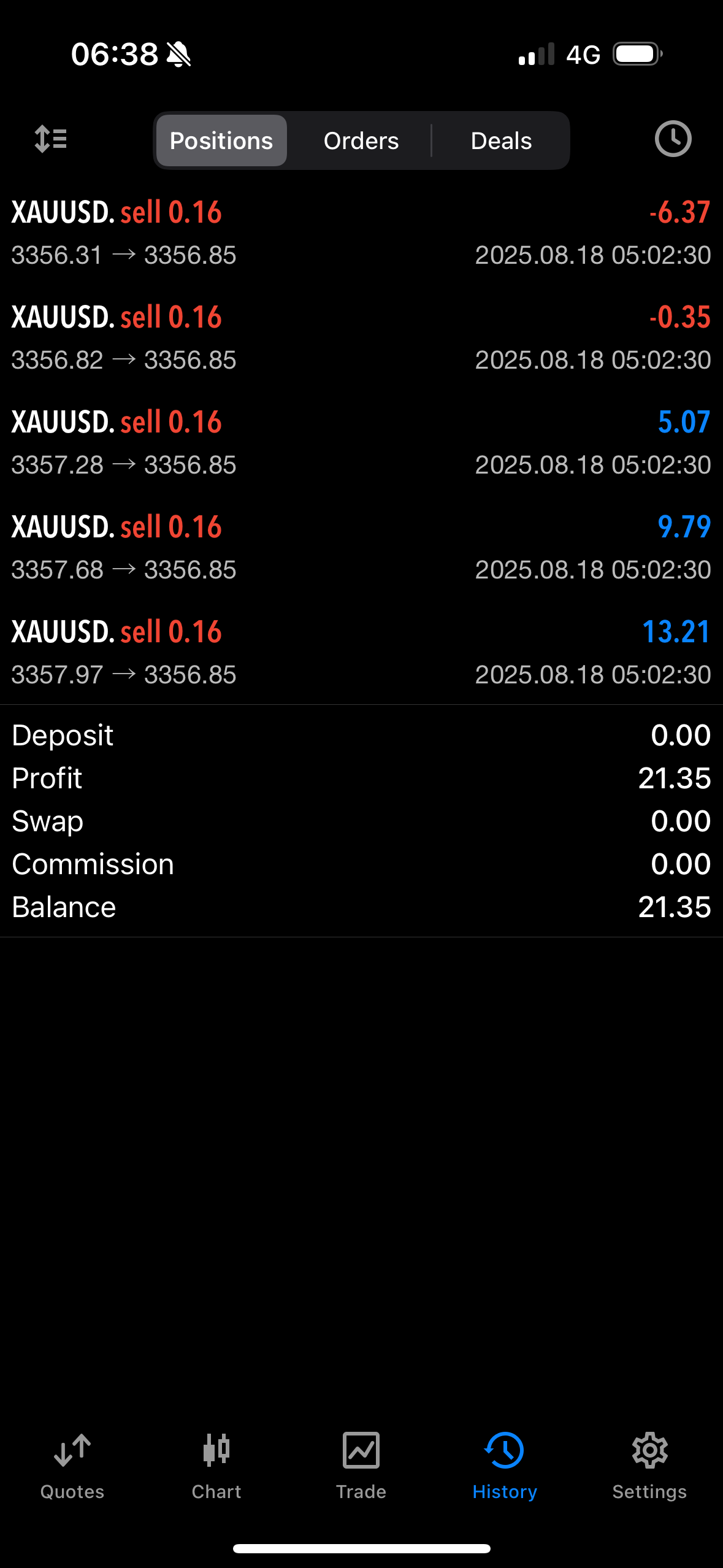Select the Positions segment

(221, 140)
